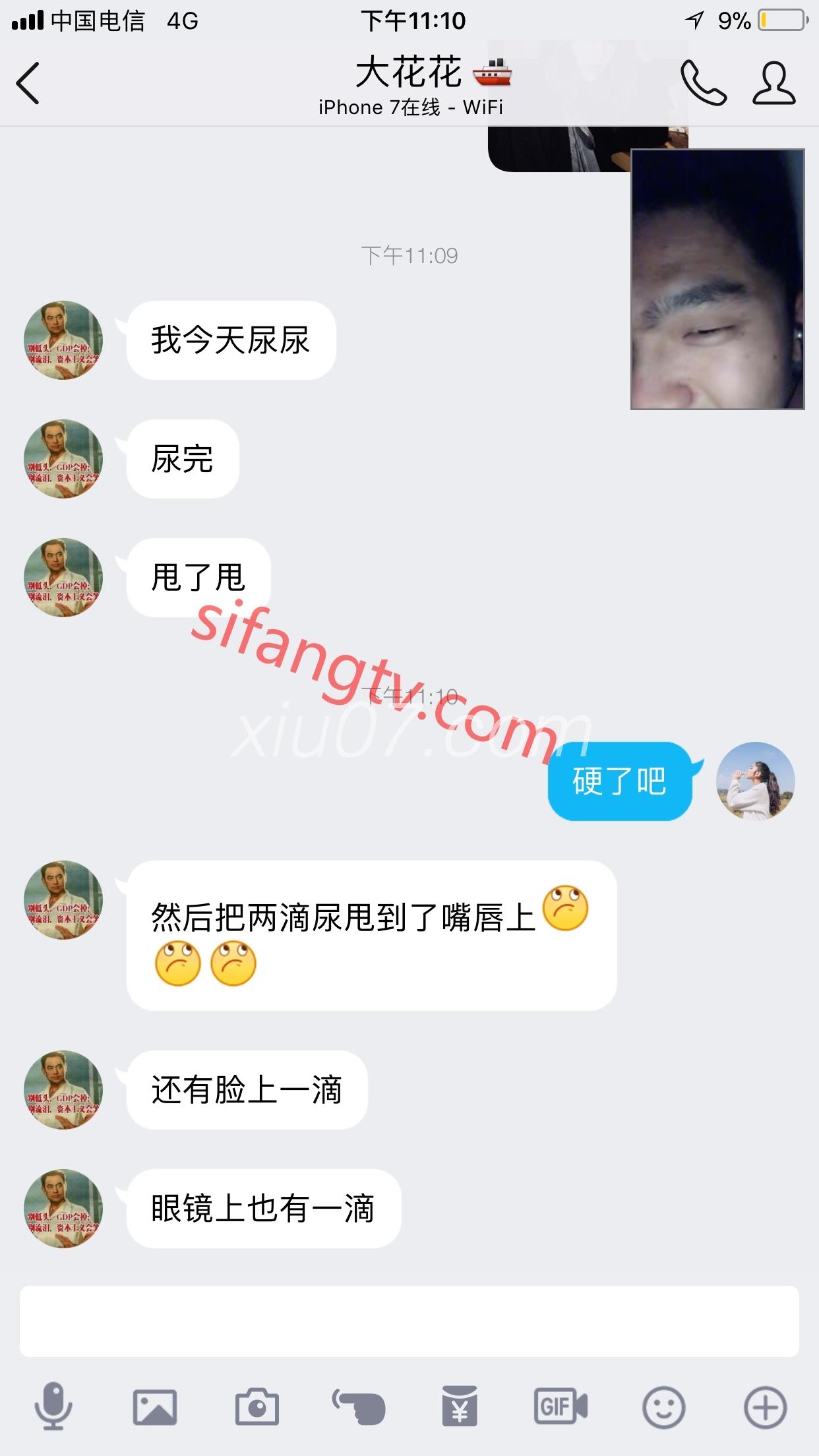The width and height of the screenshot is (819, 1456).
Task: Go back to the chat list
Action: click(28, 83)
